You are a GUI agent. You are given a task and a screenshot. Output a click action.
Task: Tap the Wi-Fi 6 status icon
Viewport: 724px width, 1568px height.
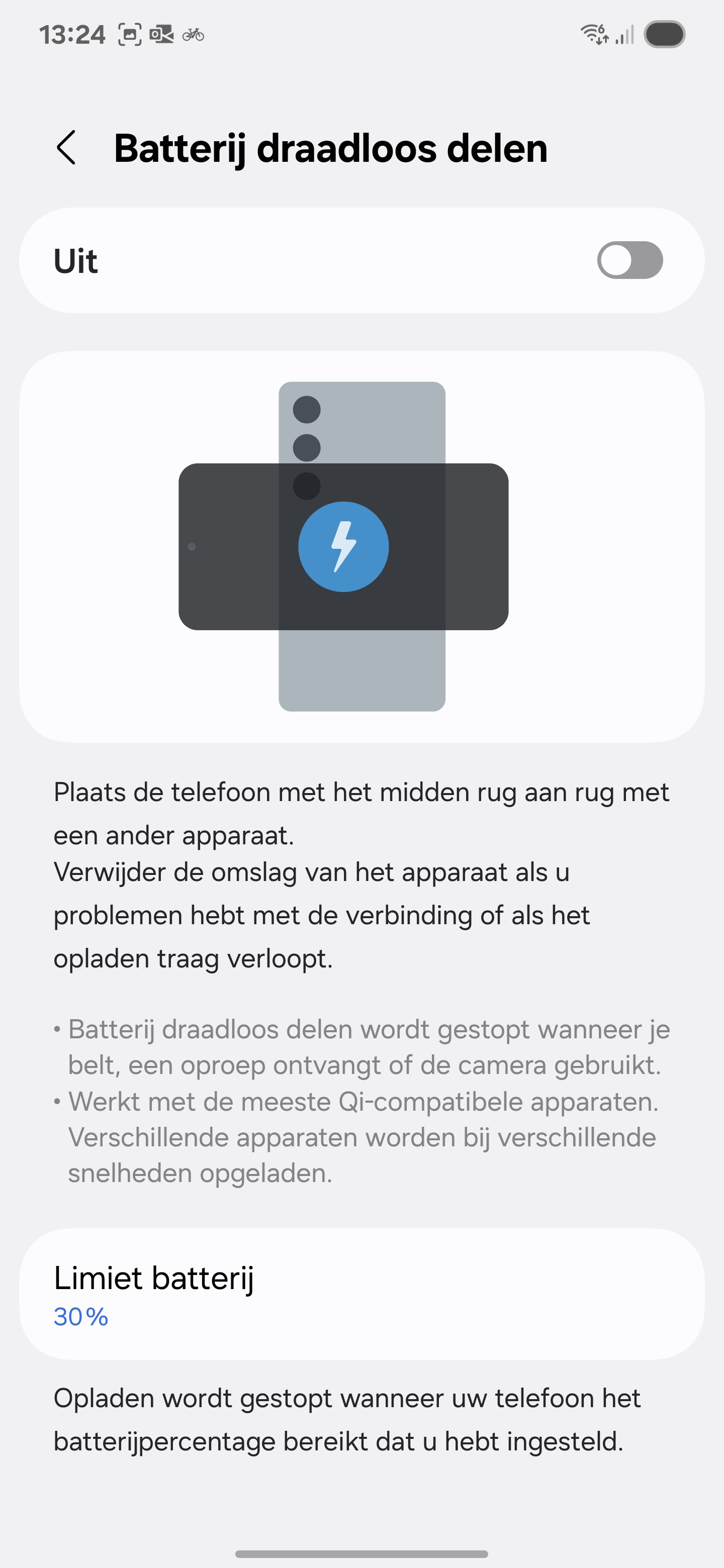click(x=594, y=35)
